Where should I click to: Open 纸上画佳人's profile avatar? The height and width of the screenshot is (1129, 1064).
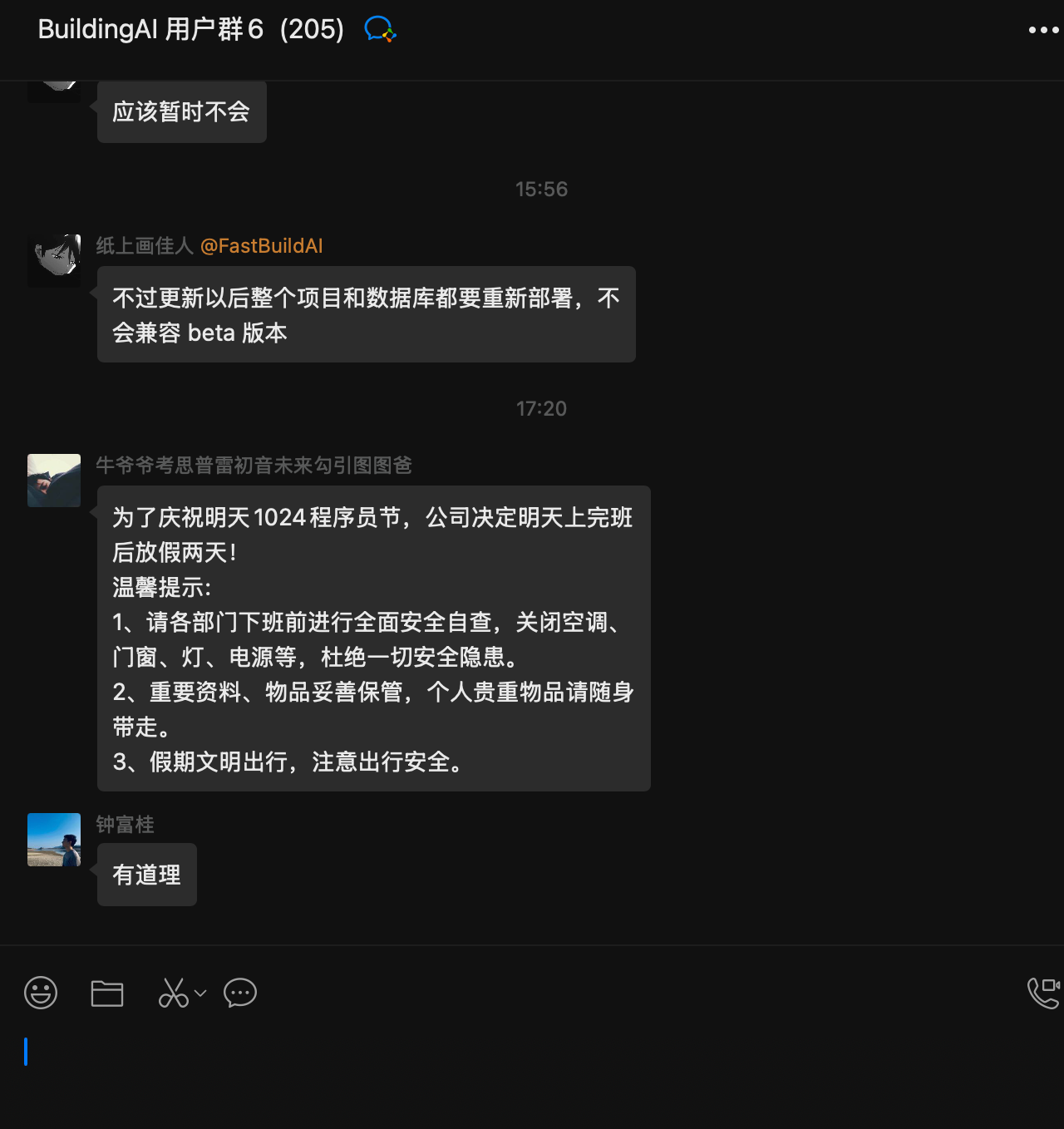[x=54, y=261]
